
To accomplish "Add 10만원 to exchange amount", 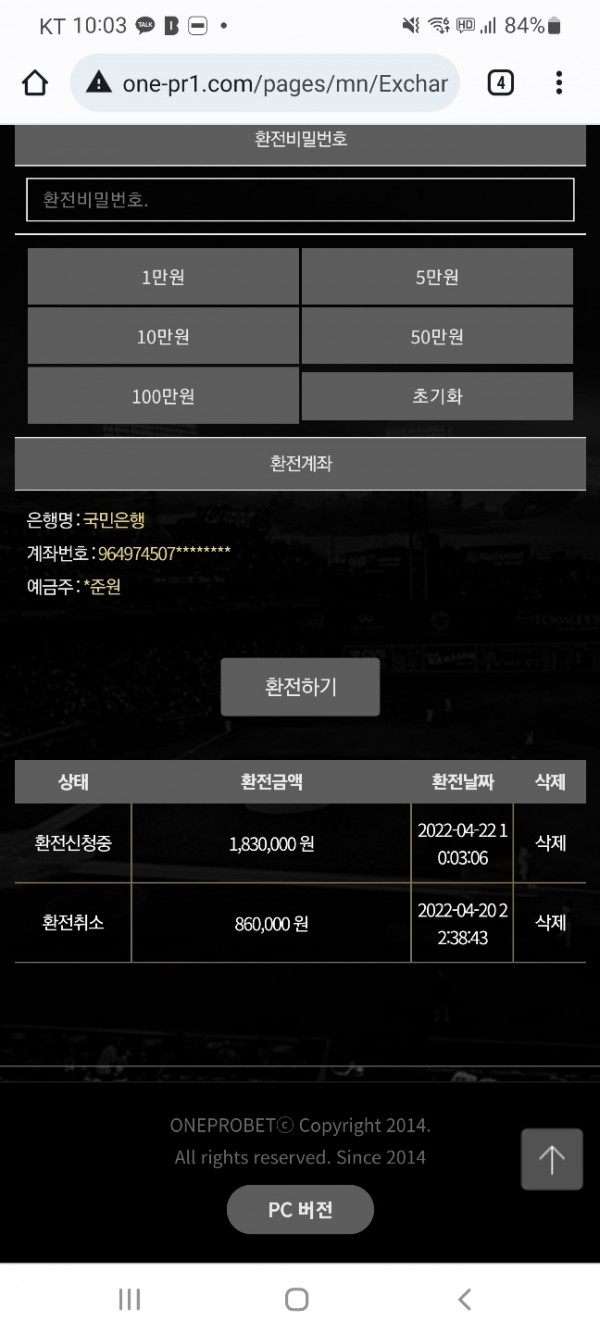I will (x=163, y=337).
